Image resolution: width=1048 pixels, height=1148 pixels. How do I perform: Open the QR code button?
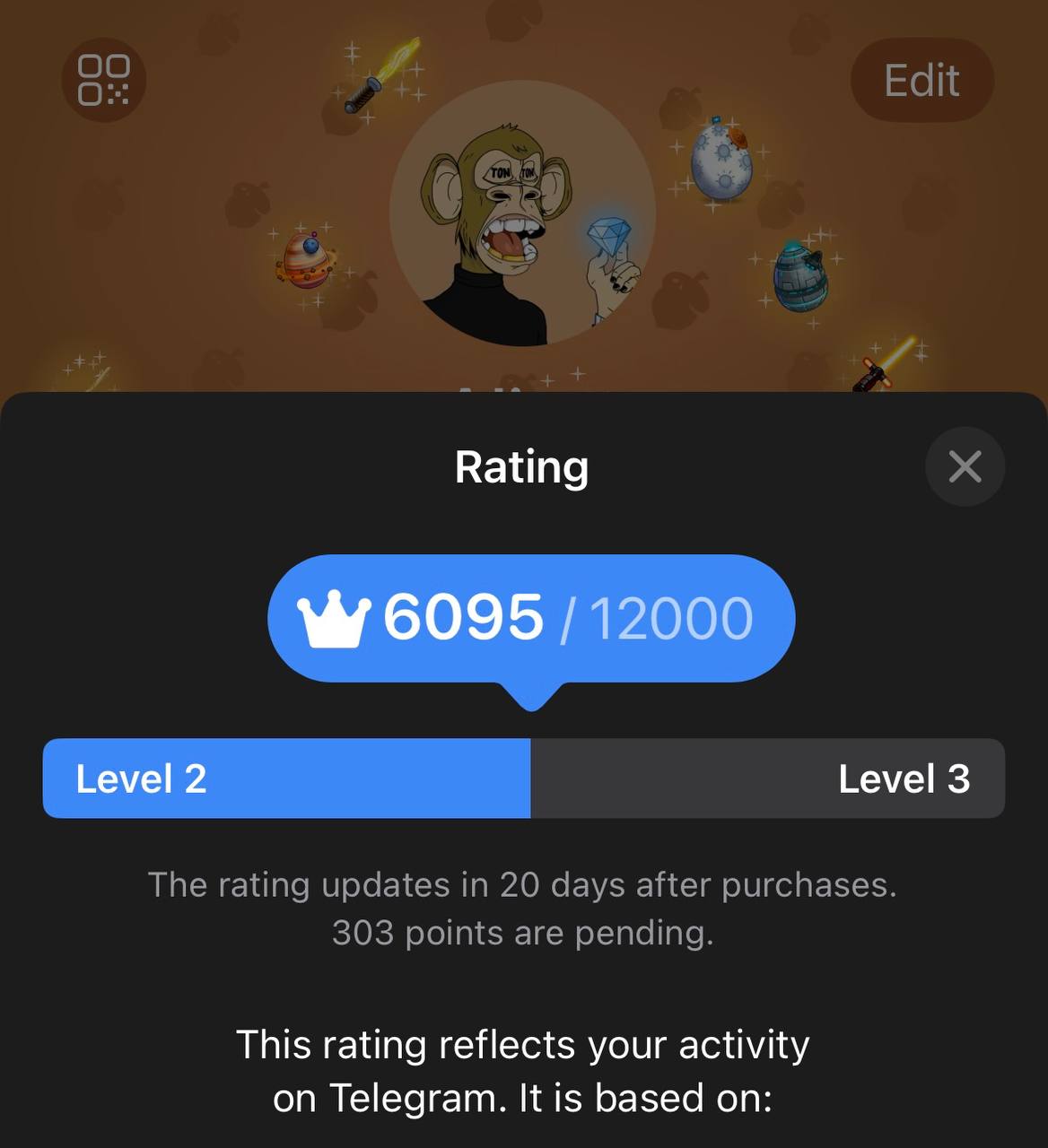[x=103, y=80]
